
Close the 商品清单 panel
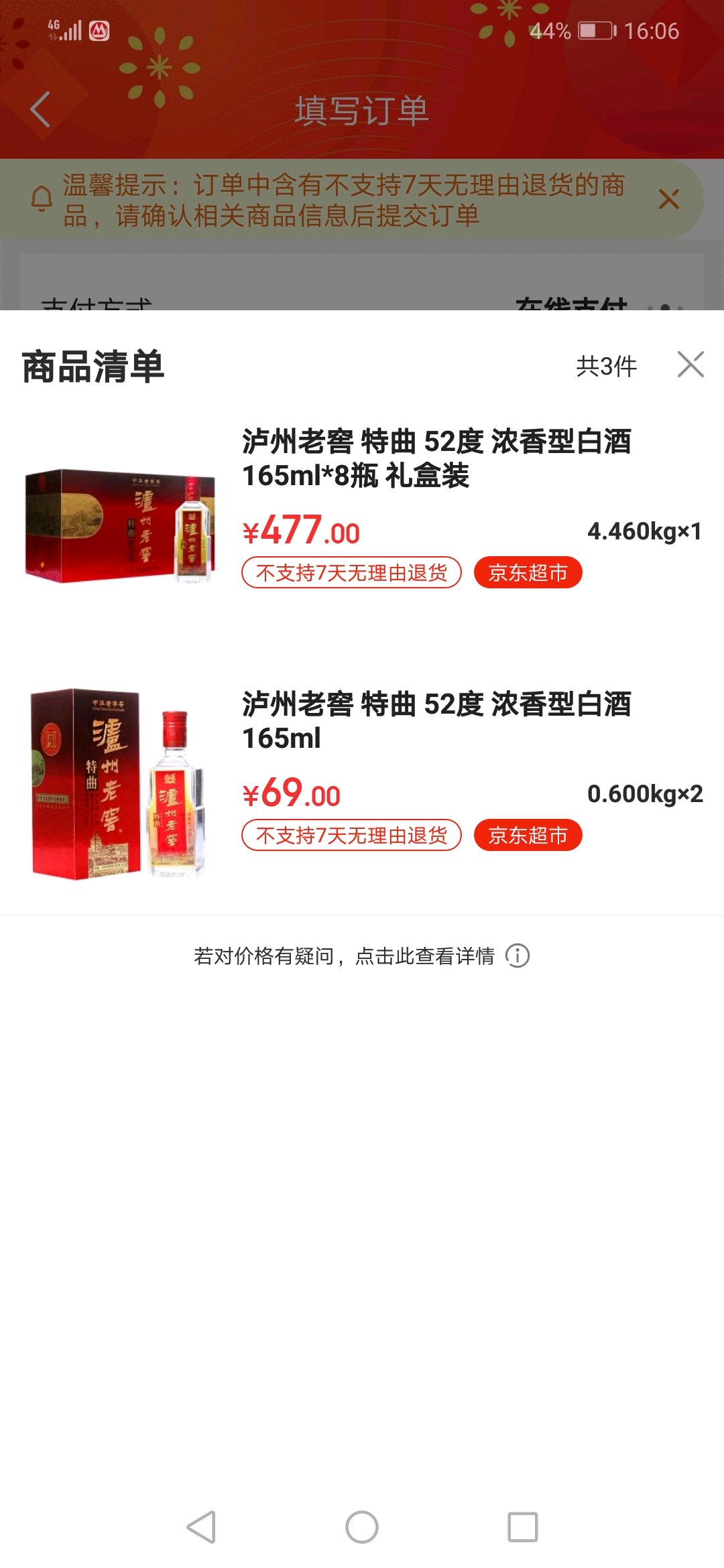click(690, 365)
